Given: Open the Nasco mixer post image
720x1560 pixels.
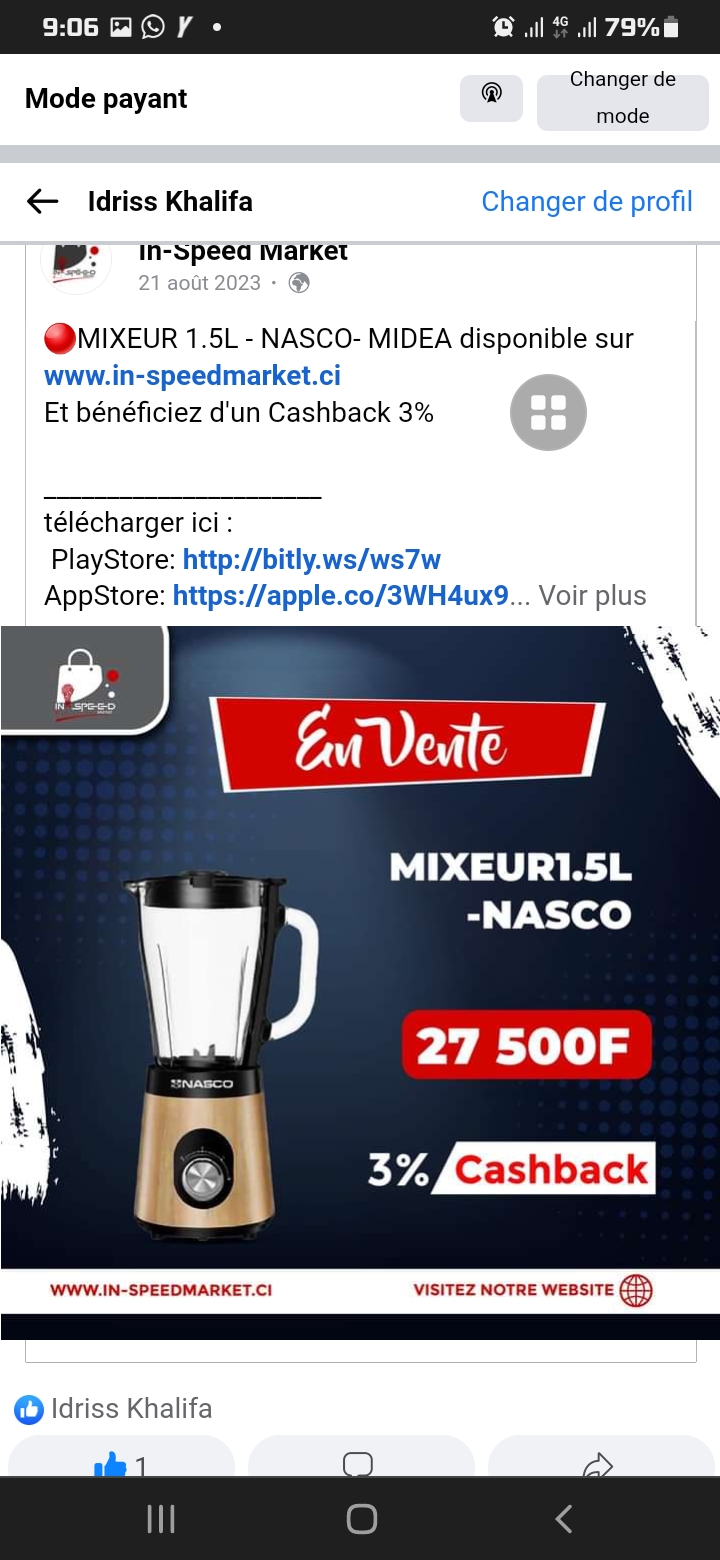Looking at the screenshot, I should (360, 980).
